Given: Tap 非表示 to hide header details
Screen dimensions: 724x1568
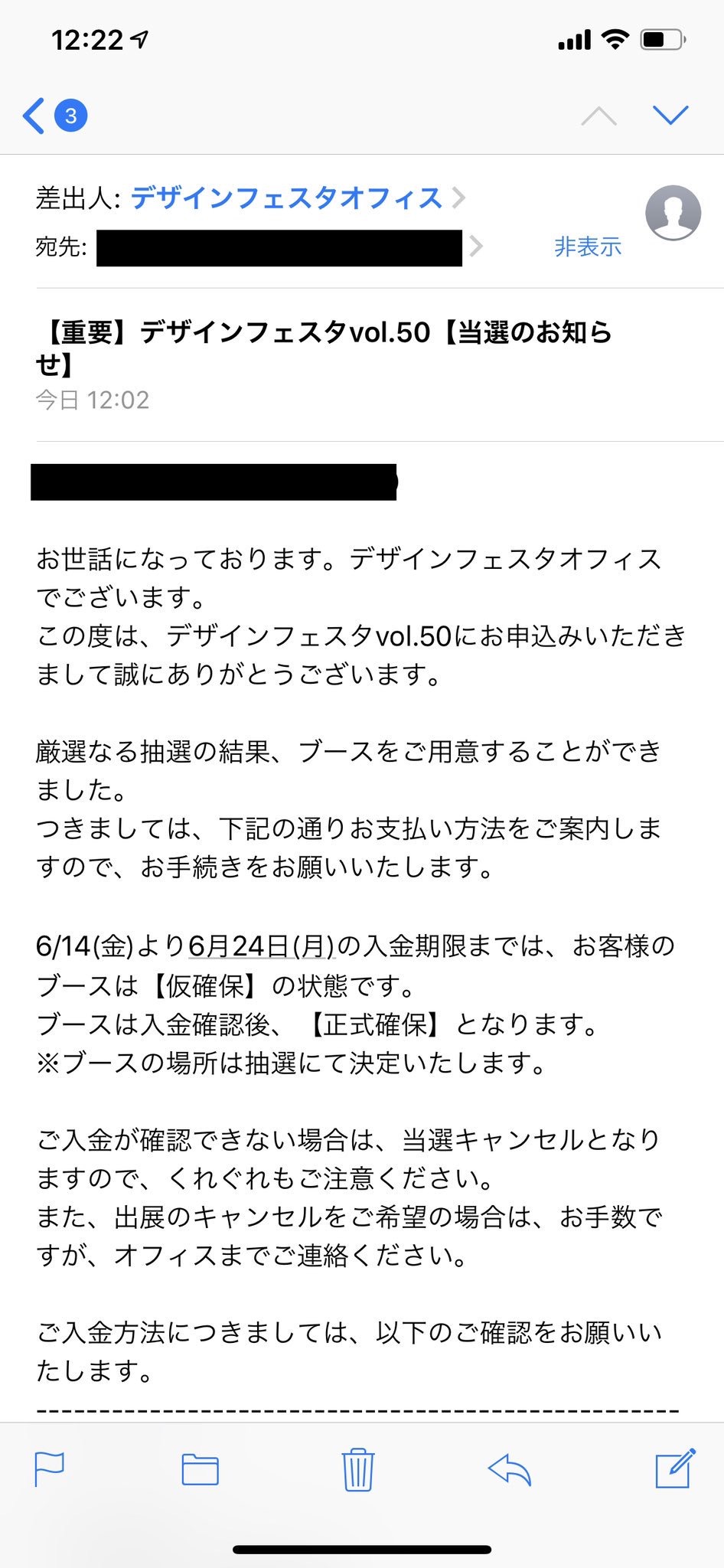Looking at the screenshot, I should click(588, 247).
